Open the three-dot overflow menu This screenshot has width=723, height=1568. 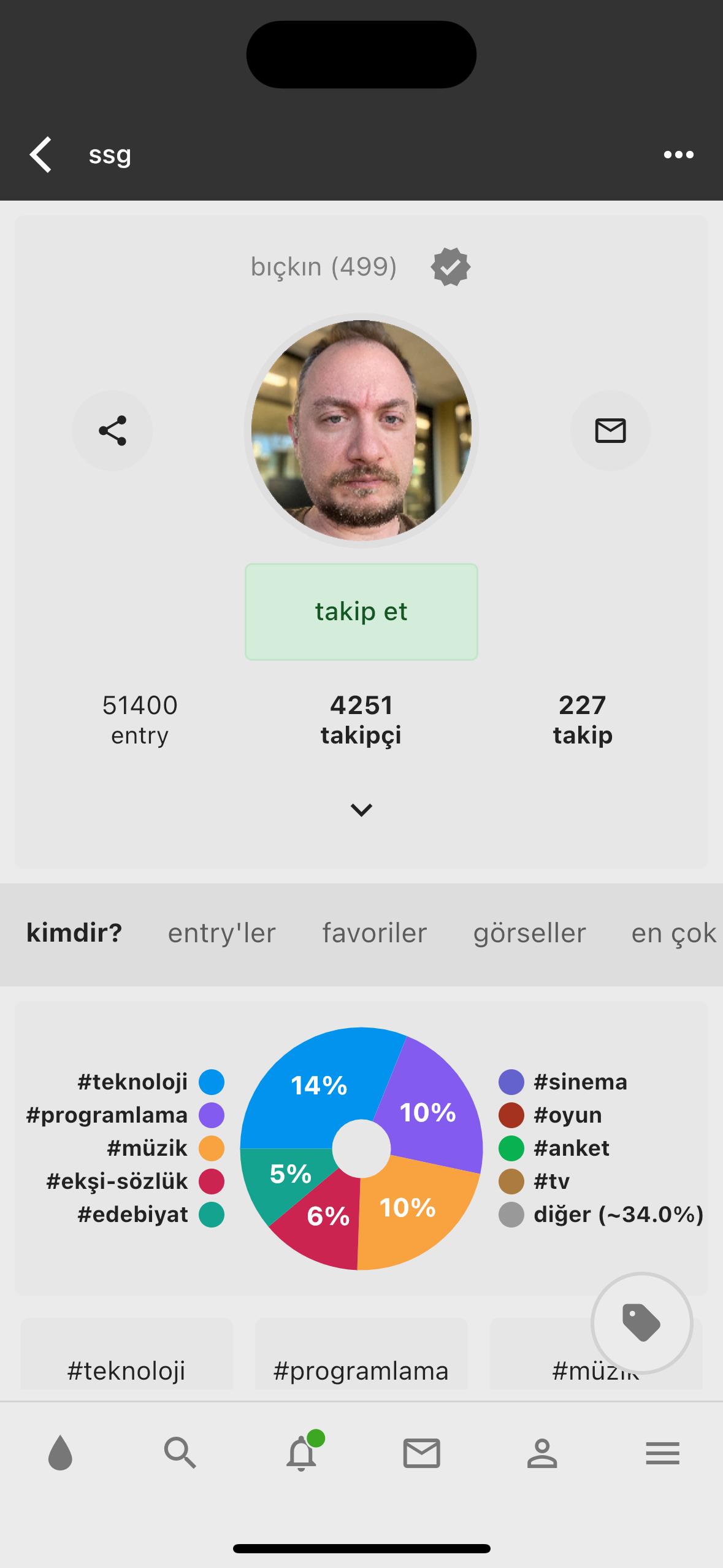[678, 155]
